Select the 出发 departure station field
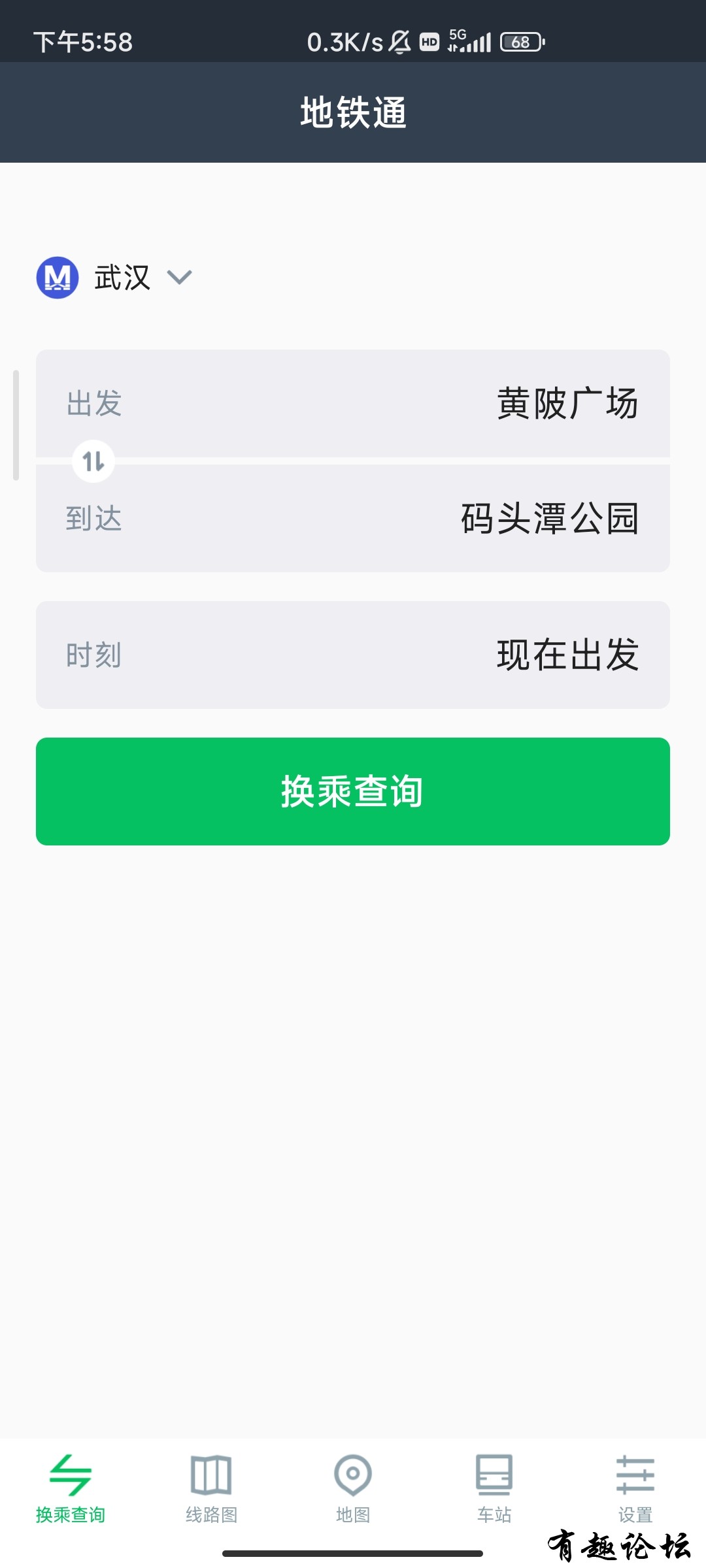Screen dimensions: 706x1568 point(353,403)
